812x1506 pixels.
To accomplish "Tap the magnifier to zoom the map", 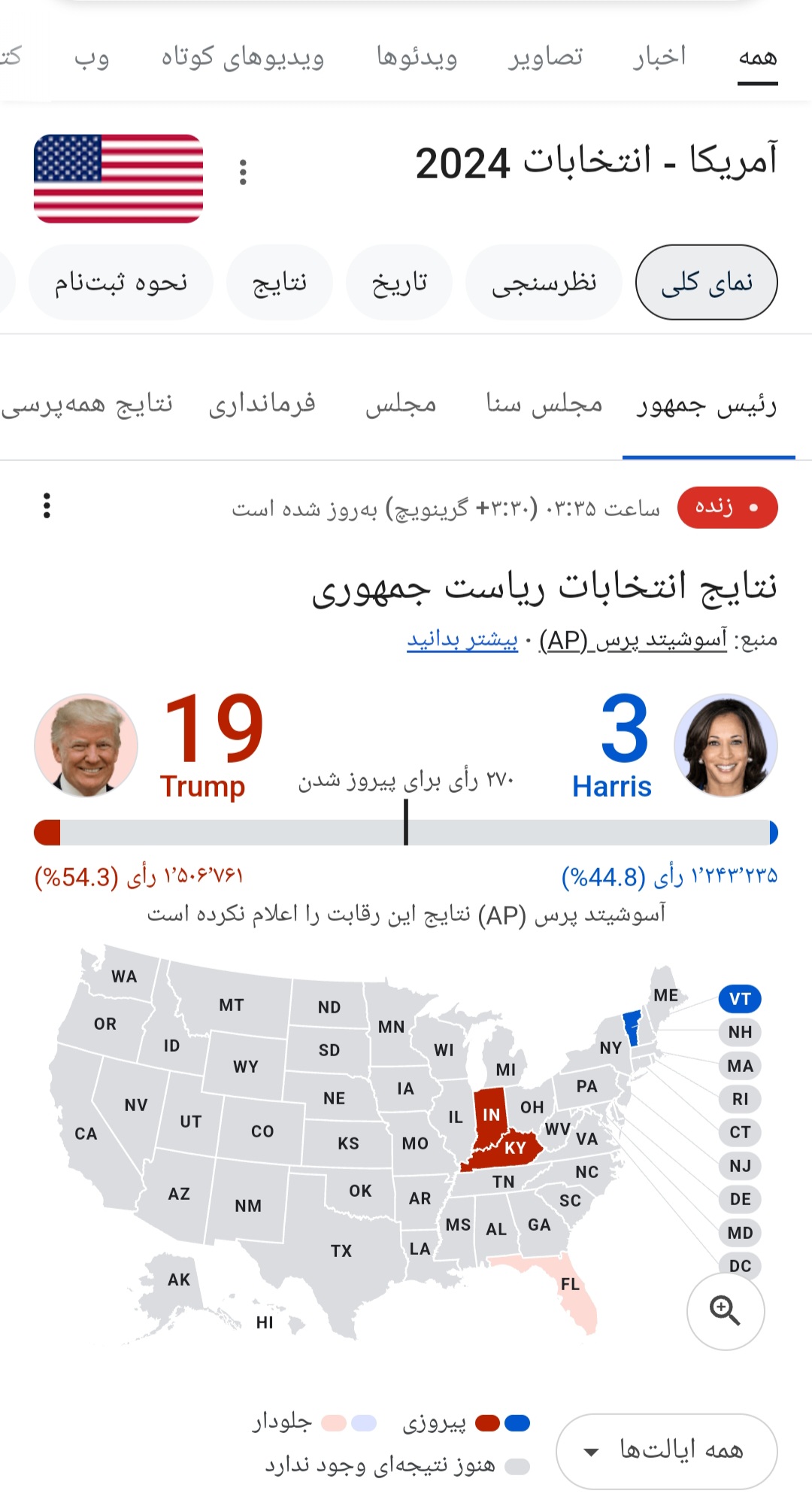I will pos(726,1310).
